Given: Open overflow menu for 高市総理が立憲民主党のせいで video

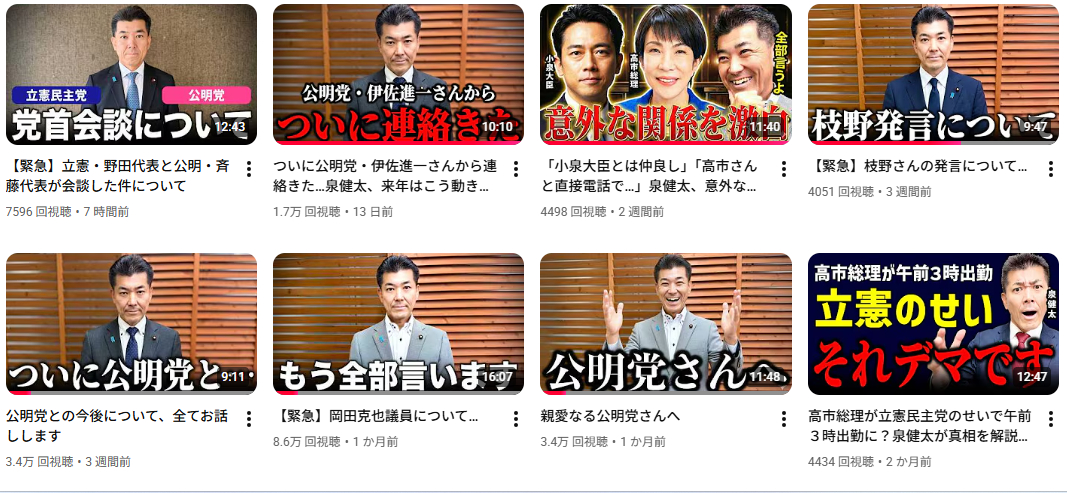Looking at the screenshot, I should 1051,418.
